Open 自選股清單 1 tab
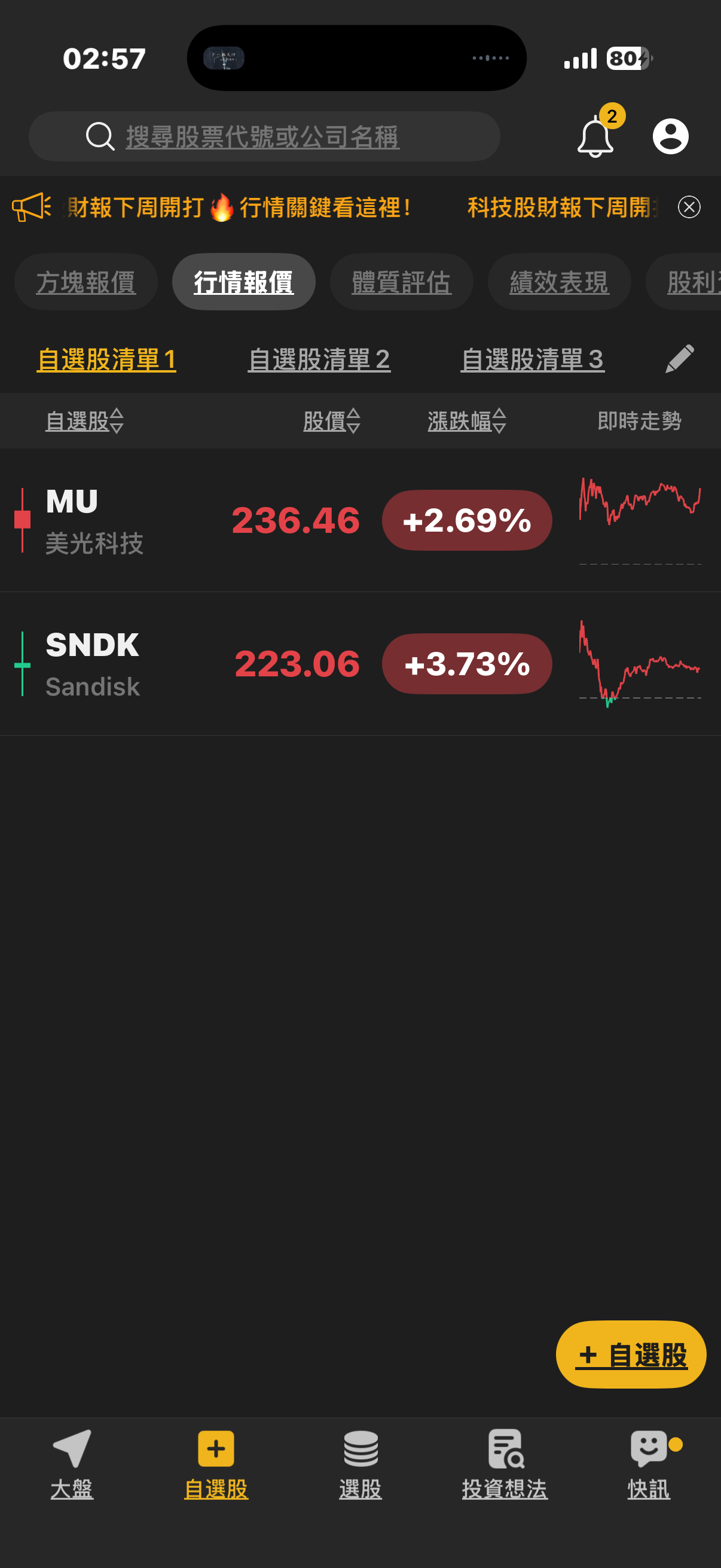The height and width of the screenshot is (1568, 721). 106,360
